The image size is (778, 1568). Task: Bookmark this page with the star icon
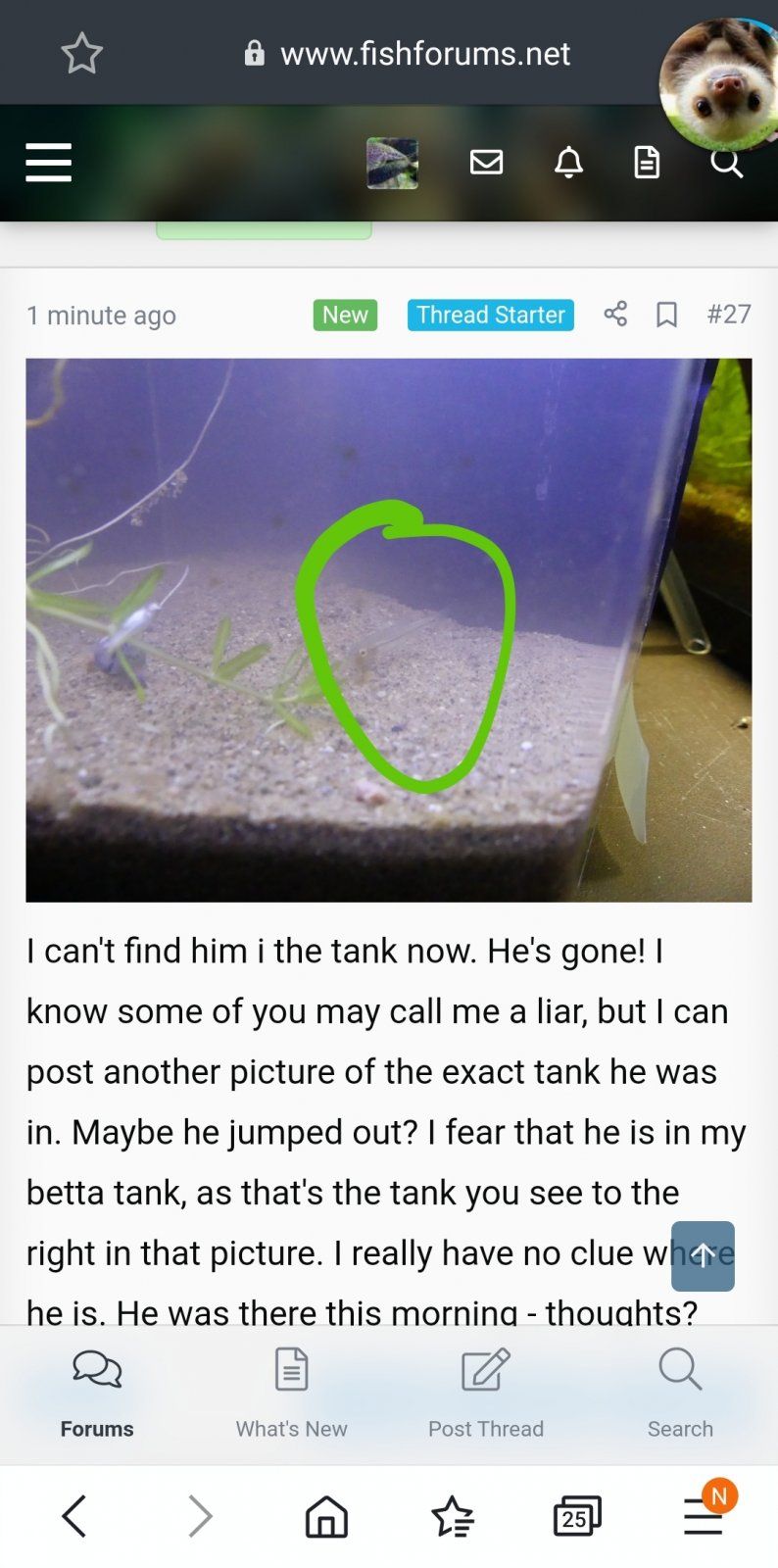click(81, 53)
